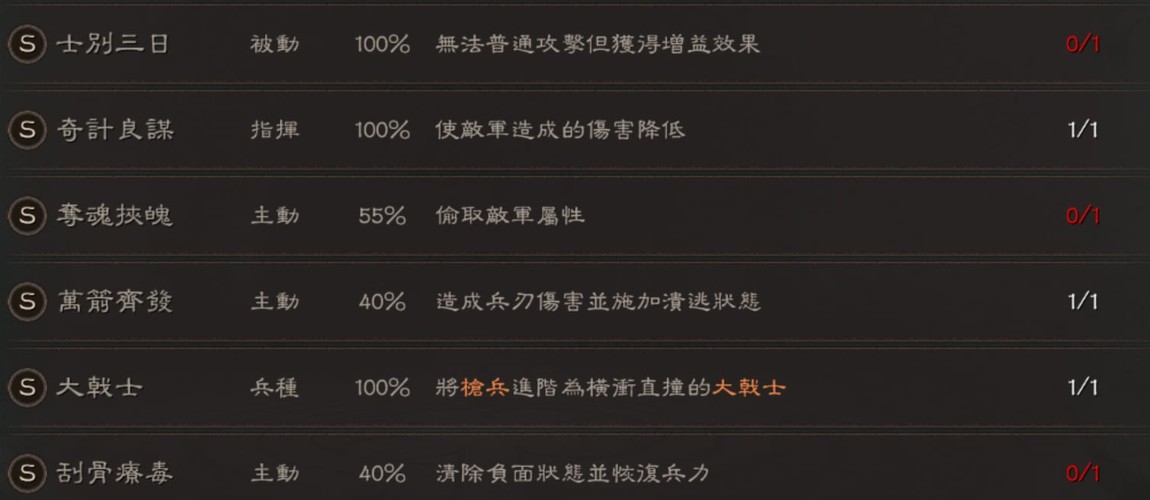
Task: Choose the 萬箭齊發 active skill
Action: (x=575, y=301)
